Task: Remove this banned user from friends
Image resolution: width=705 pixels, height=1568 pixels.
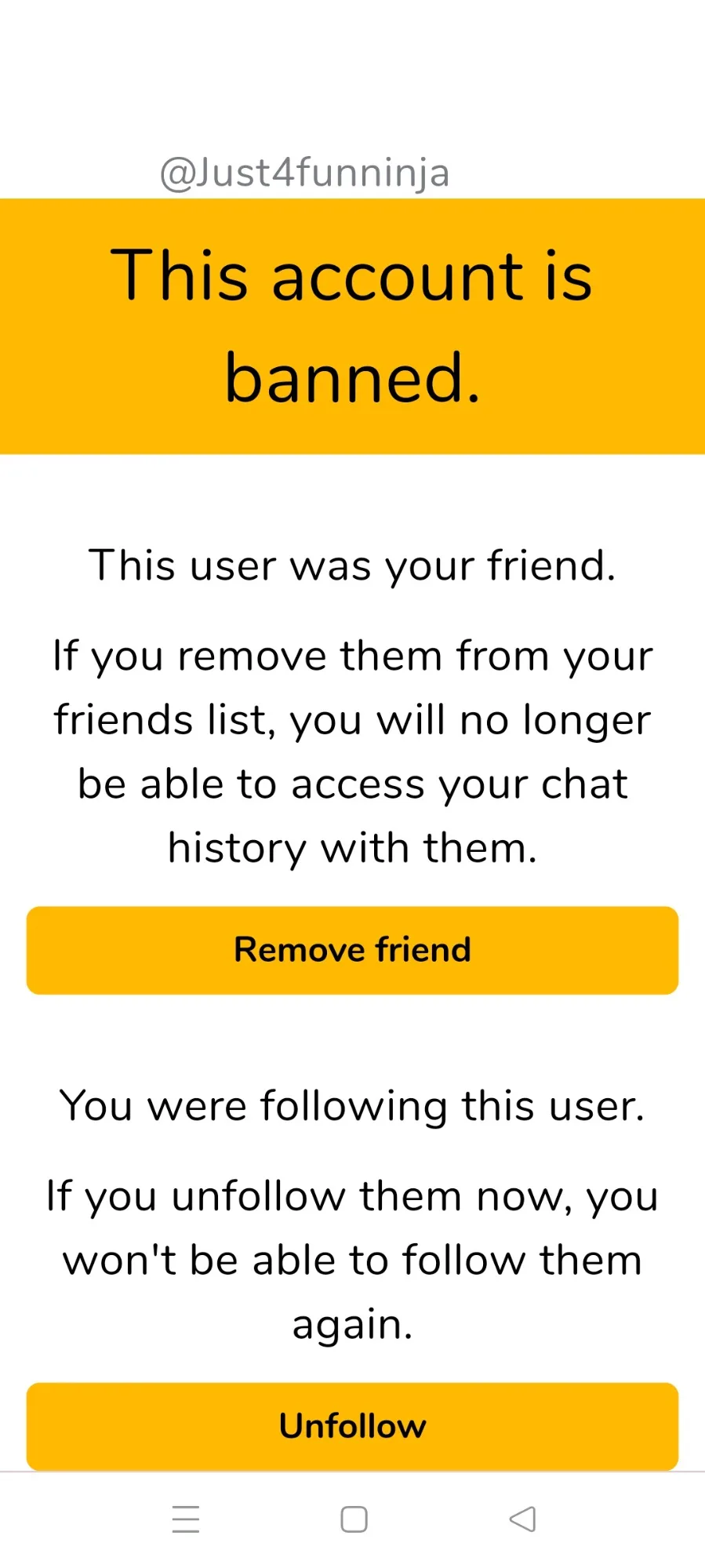Action: [352, 950]
